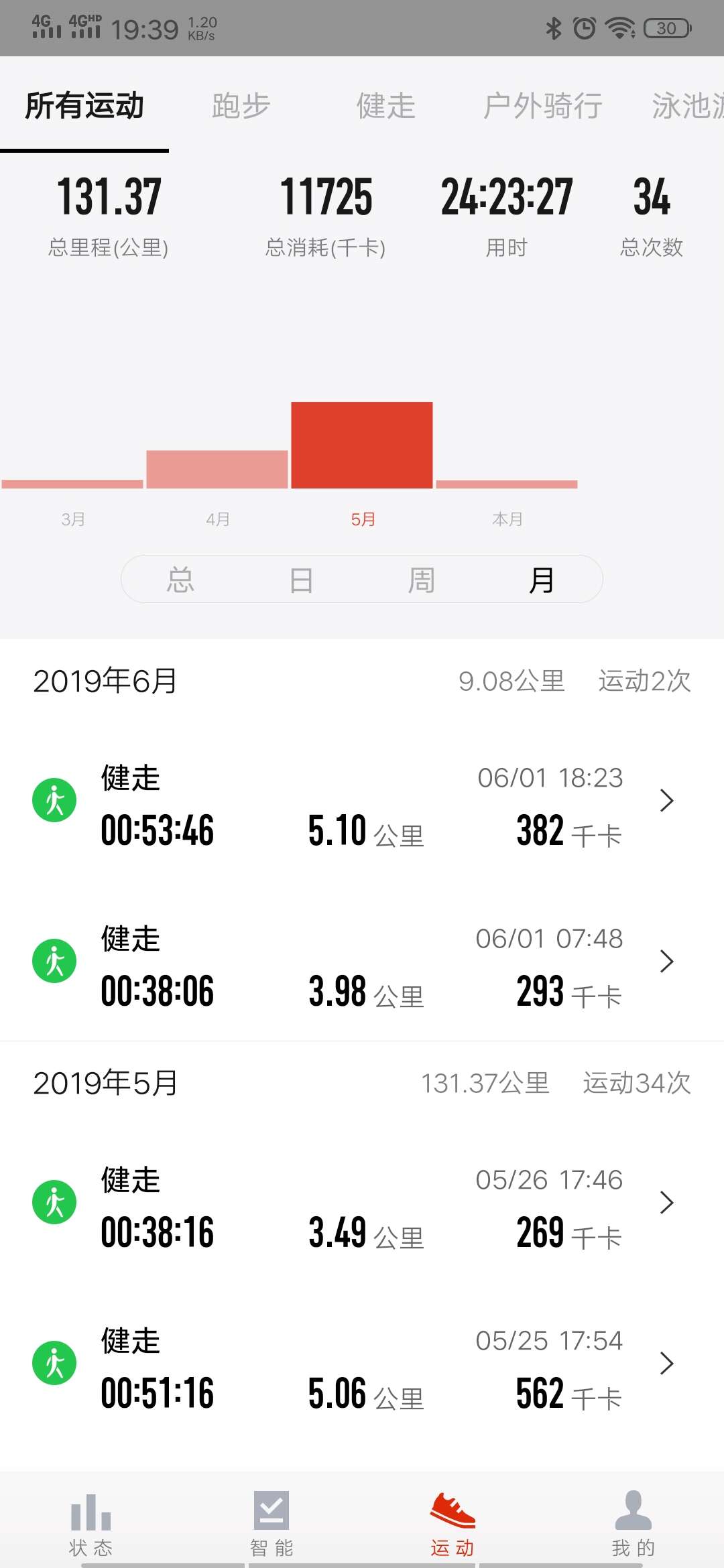The width and height of the screenshot is (724, 1568).
Task: Open chevron for the 06/01 07:48 workout
Action: 667,960
